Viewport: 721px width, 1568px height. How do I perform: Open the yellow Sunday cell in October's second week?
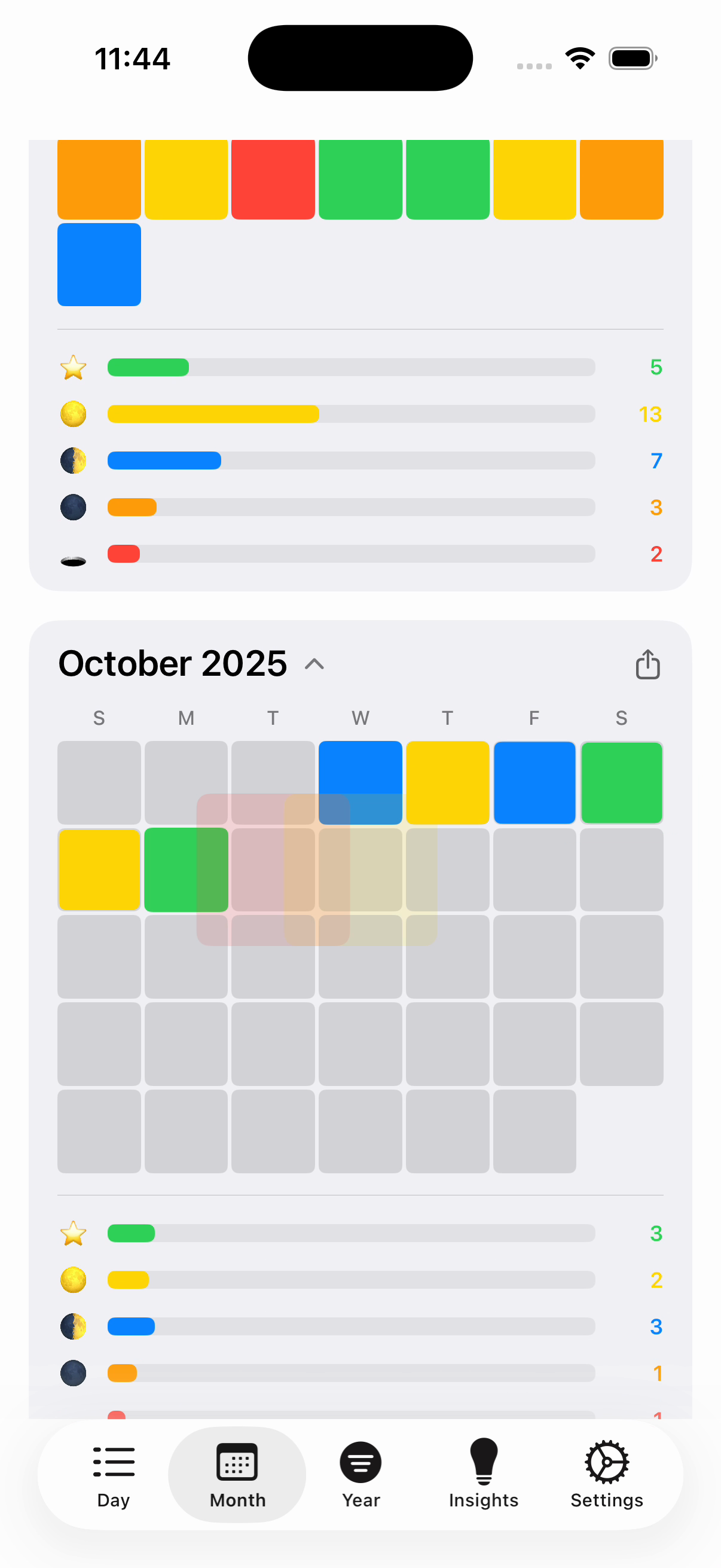click(x=99, y=870)
